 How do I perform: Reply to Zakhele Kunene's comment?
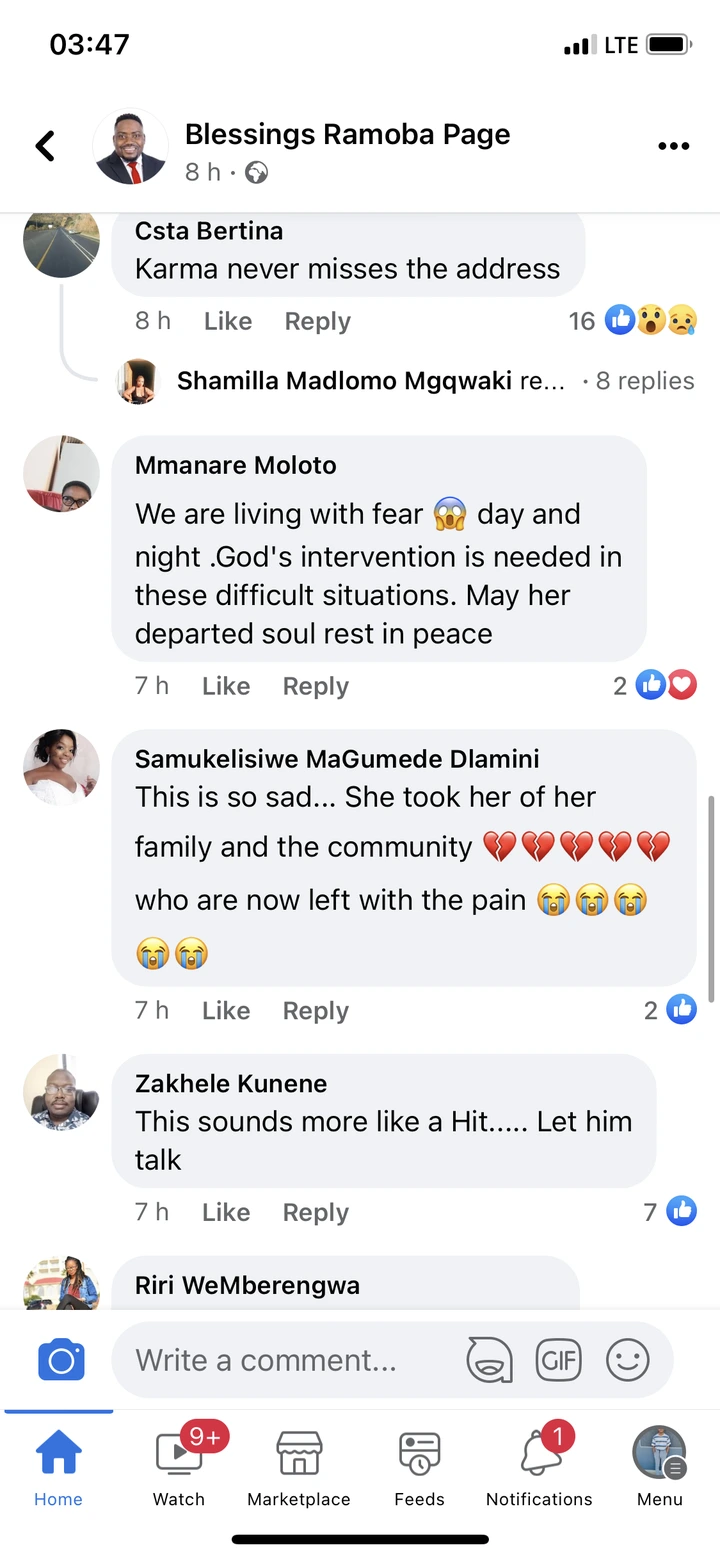point(315,1212)
